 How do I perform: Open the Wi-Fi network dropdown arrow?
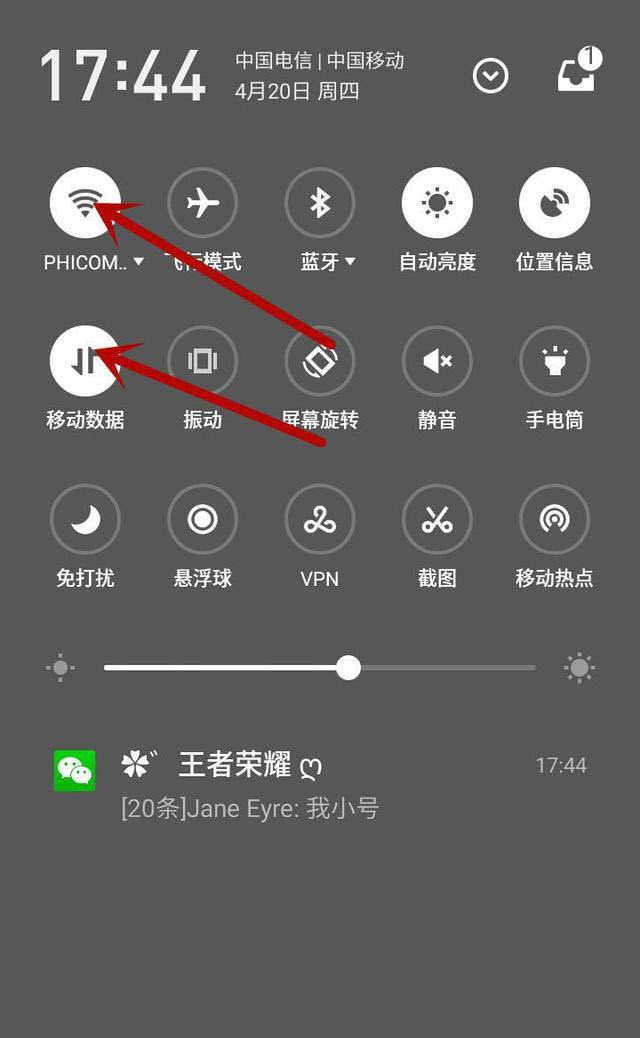pos(138,262)
